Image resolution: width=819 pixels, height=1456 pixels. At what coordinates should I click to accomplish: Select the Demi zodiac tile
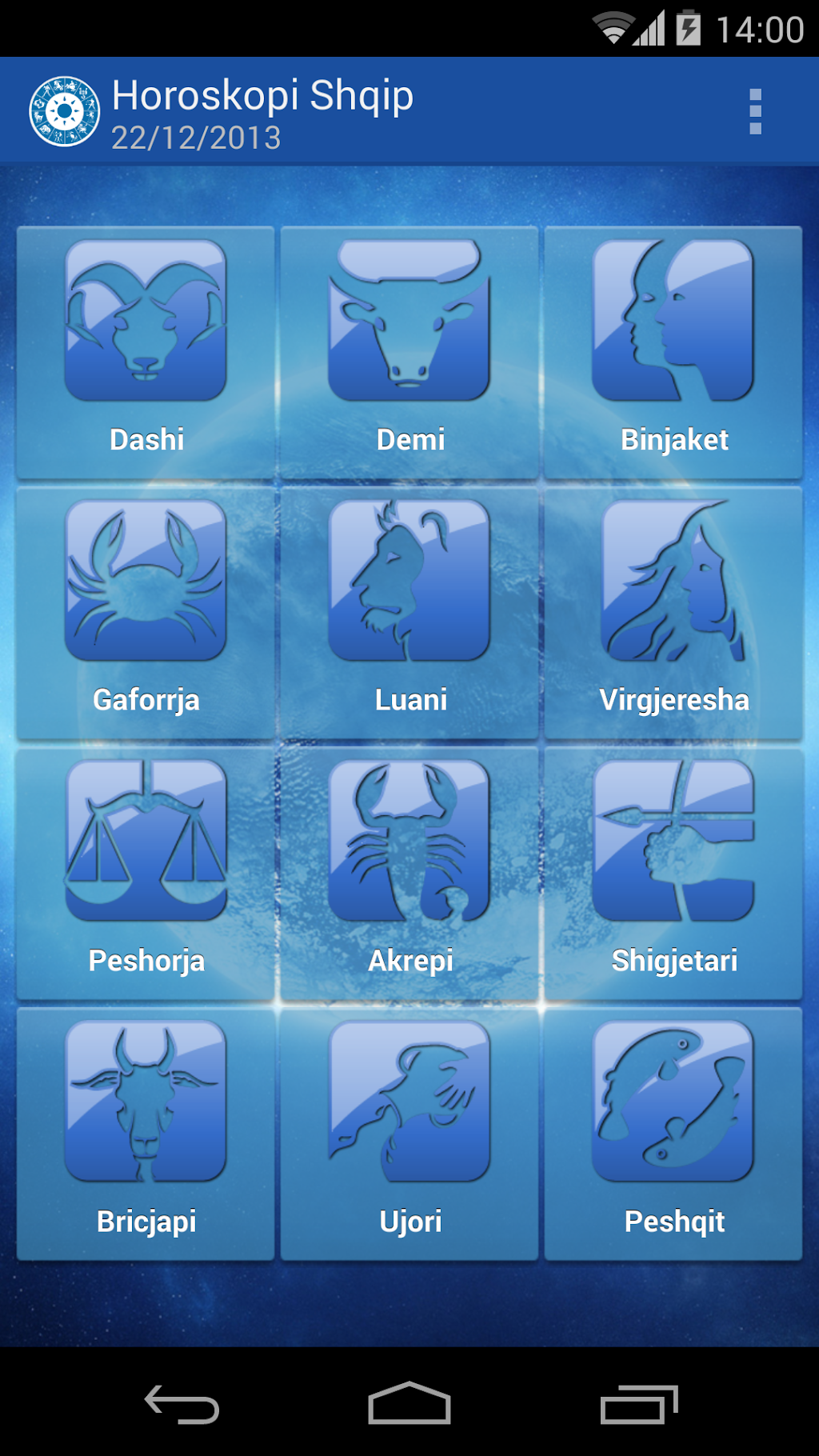pos(409,353)
